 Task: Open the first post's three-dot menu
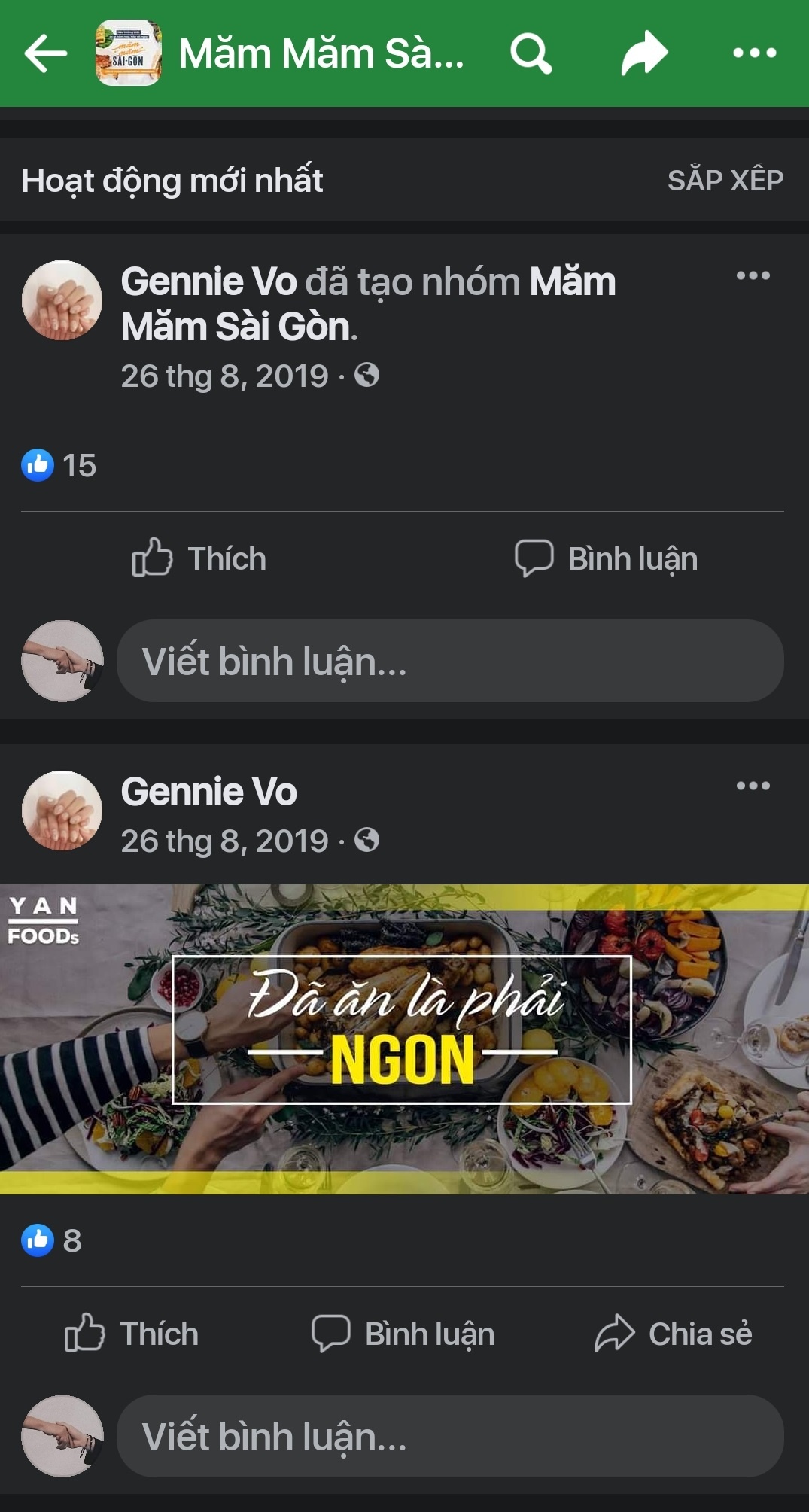pyautogui.click(x=754, y=277)
